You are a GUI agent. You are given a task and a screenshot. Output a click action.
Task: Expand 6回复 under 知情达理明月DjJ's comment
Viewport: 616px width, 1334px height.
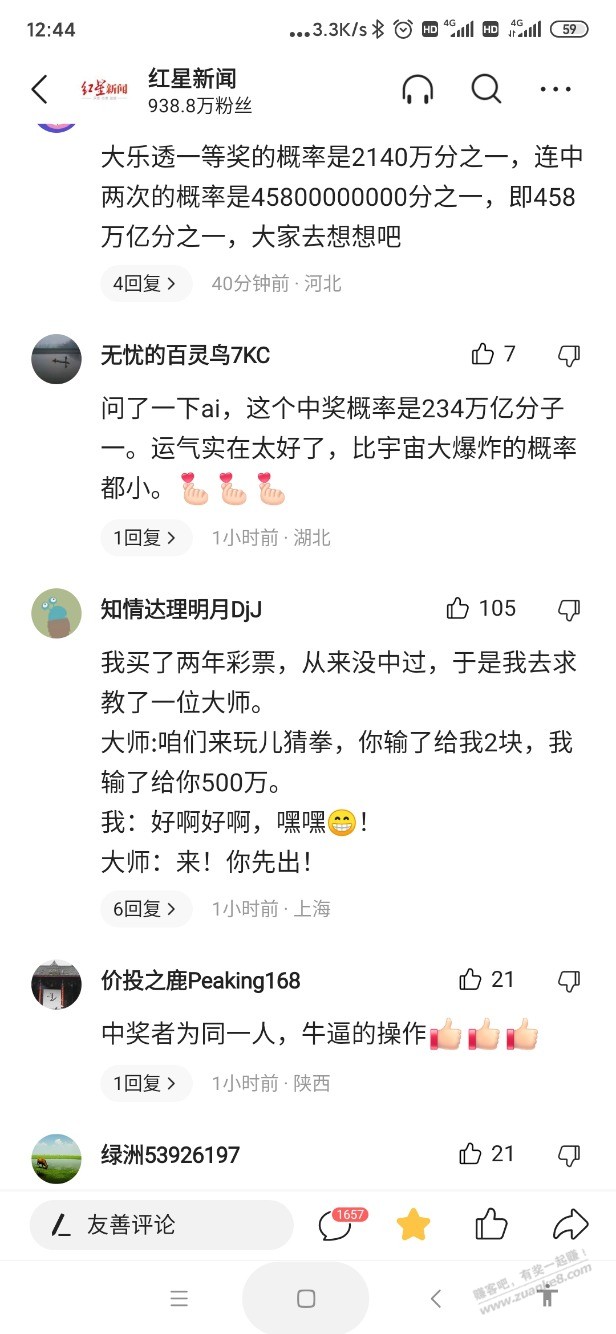pos(145,909)
